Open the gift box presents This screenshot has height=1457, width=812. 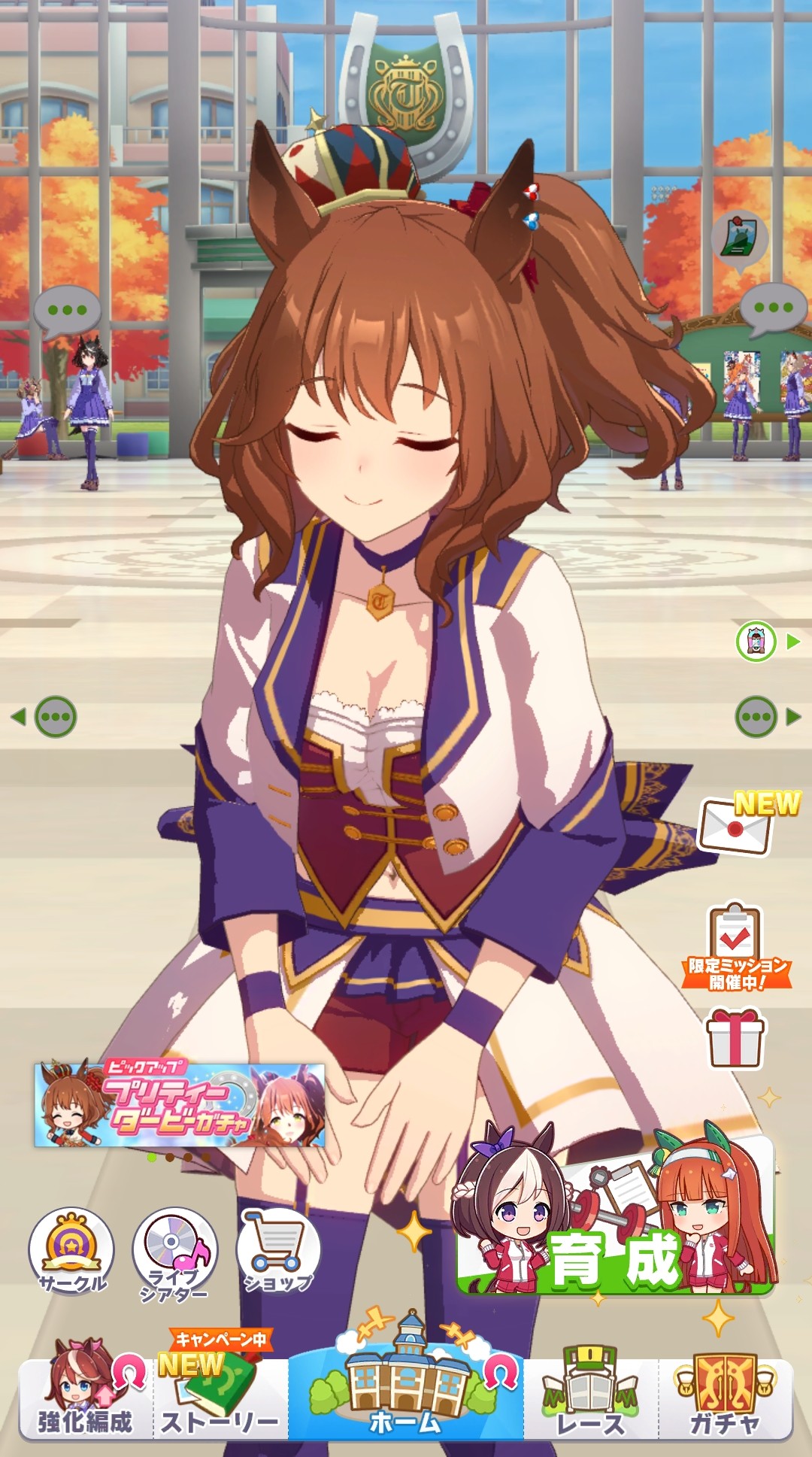pos(735,1039)
